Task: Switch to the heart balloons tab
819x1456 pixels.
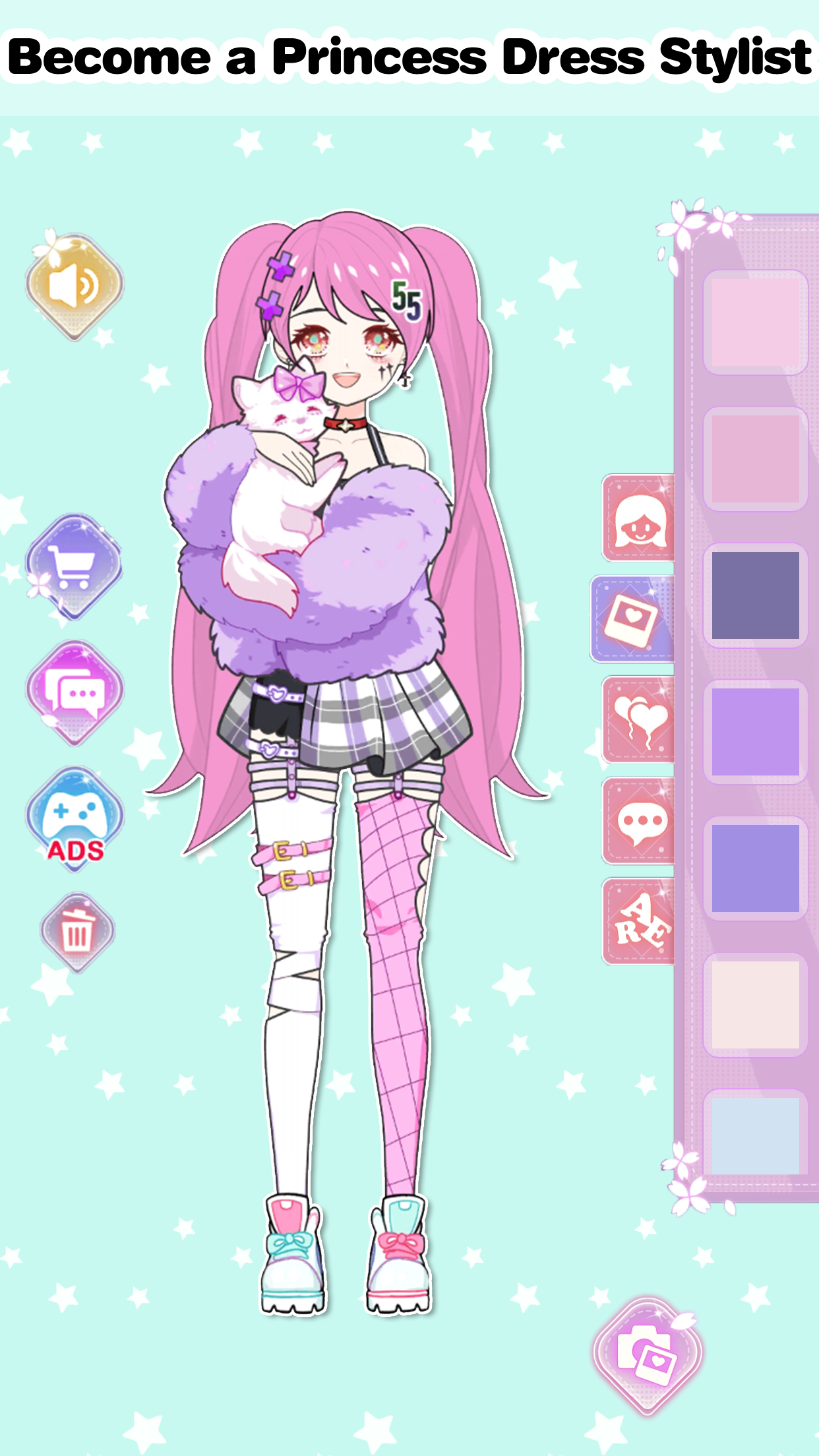Action: coord(638,720)
